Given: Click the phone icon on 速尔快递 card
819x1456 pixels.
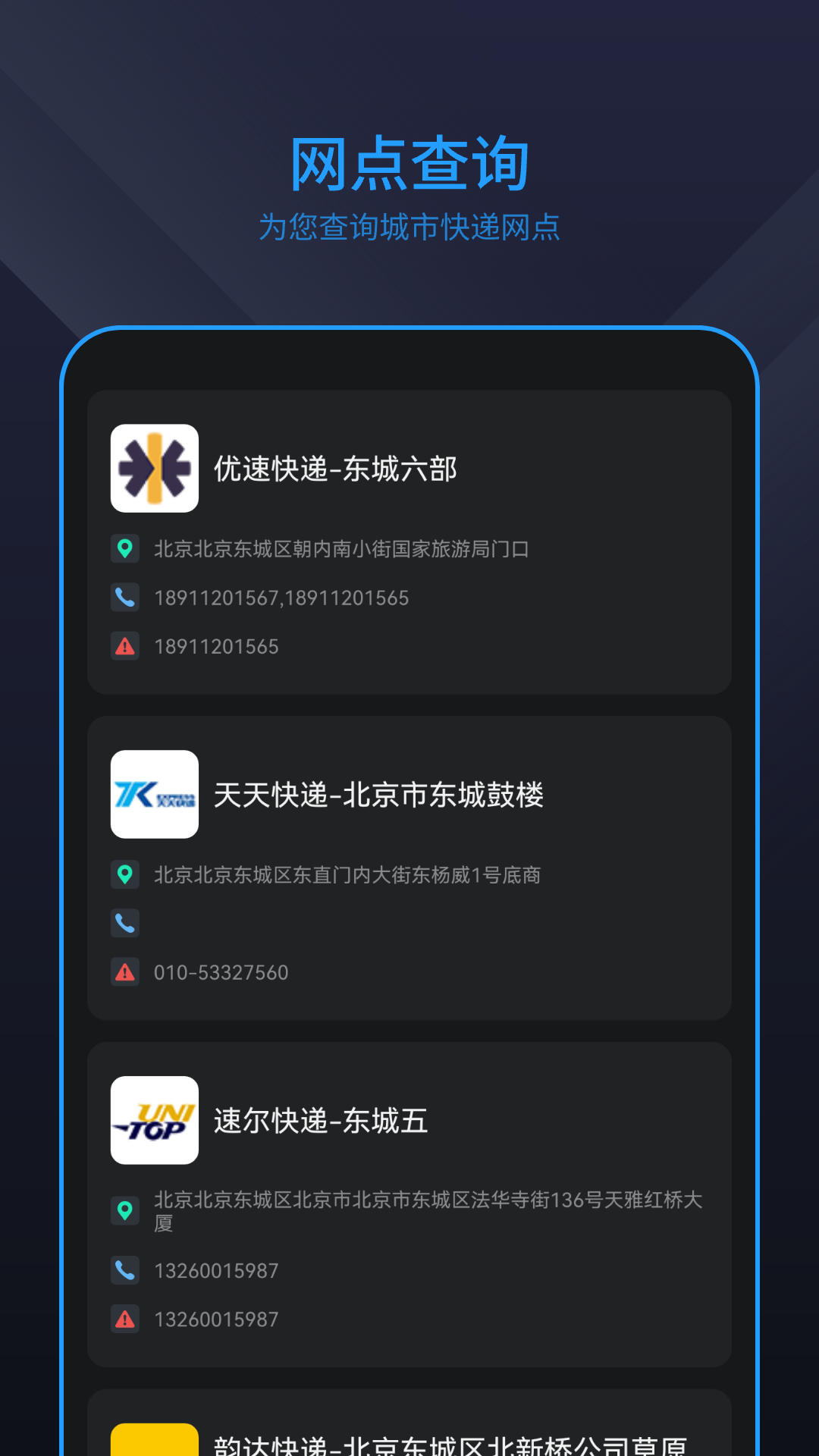Looking at the screenshot, I should point(126,1271).
